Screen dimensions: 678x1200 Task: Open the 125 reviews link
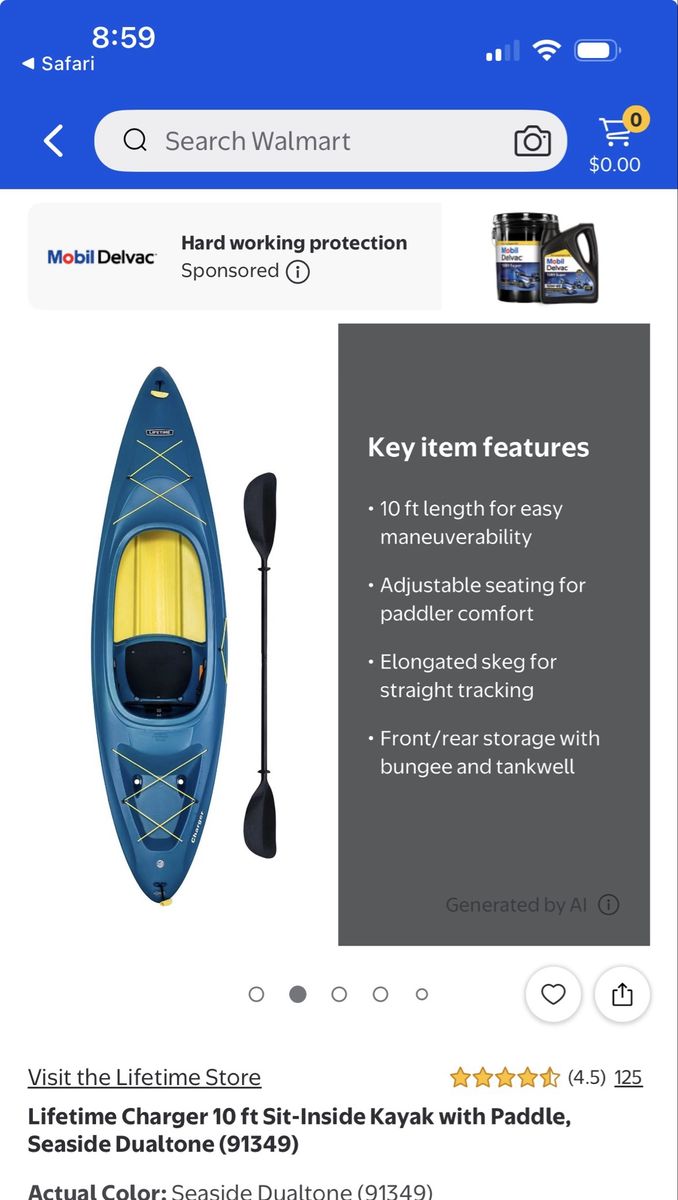[x=628, y=1077]
